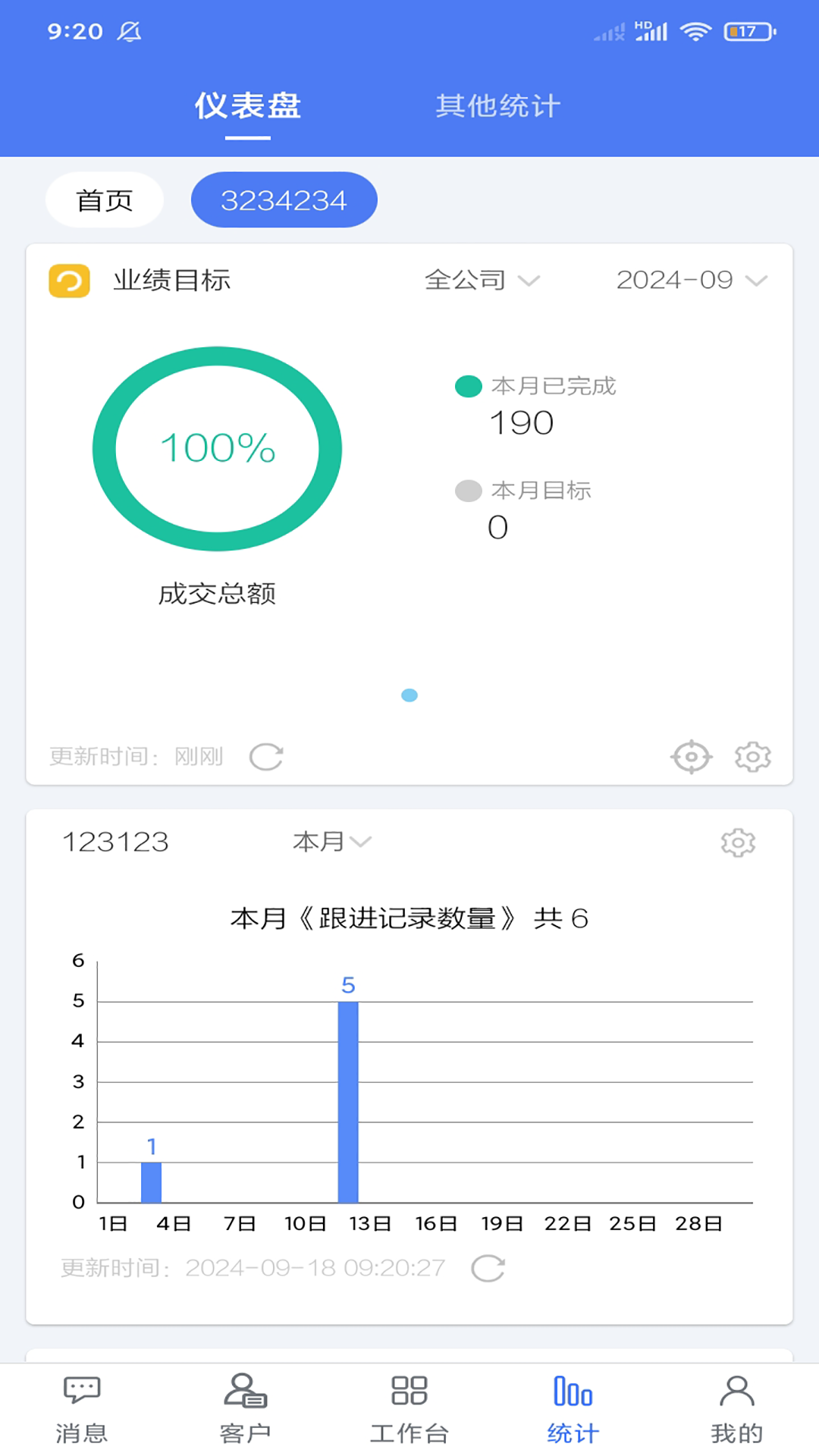Click the 业绩目标 orange target icon
Screen dimensions: 819x1456
(68, 281)
